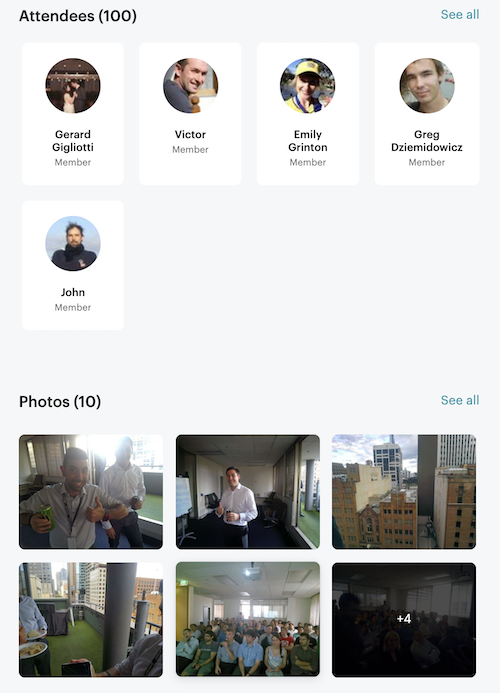View Greg Dziemidowicz's profile card
Viewport: 500px width, 693px height.
427,114
